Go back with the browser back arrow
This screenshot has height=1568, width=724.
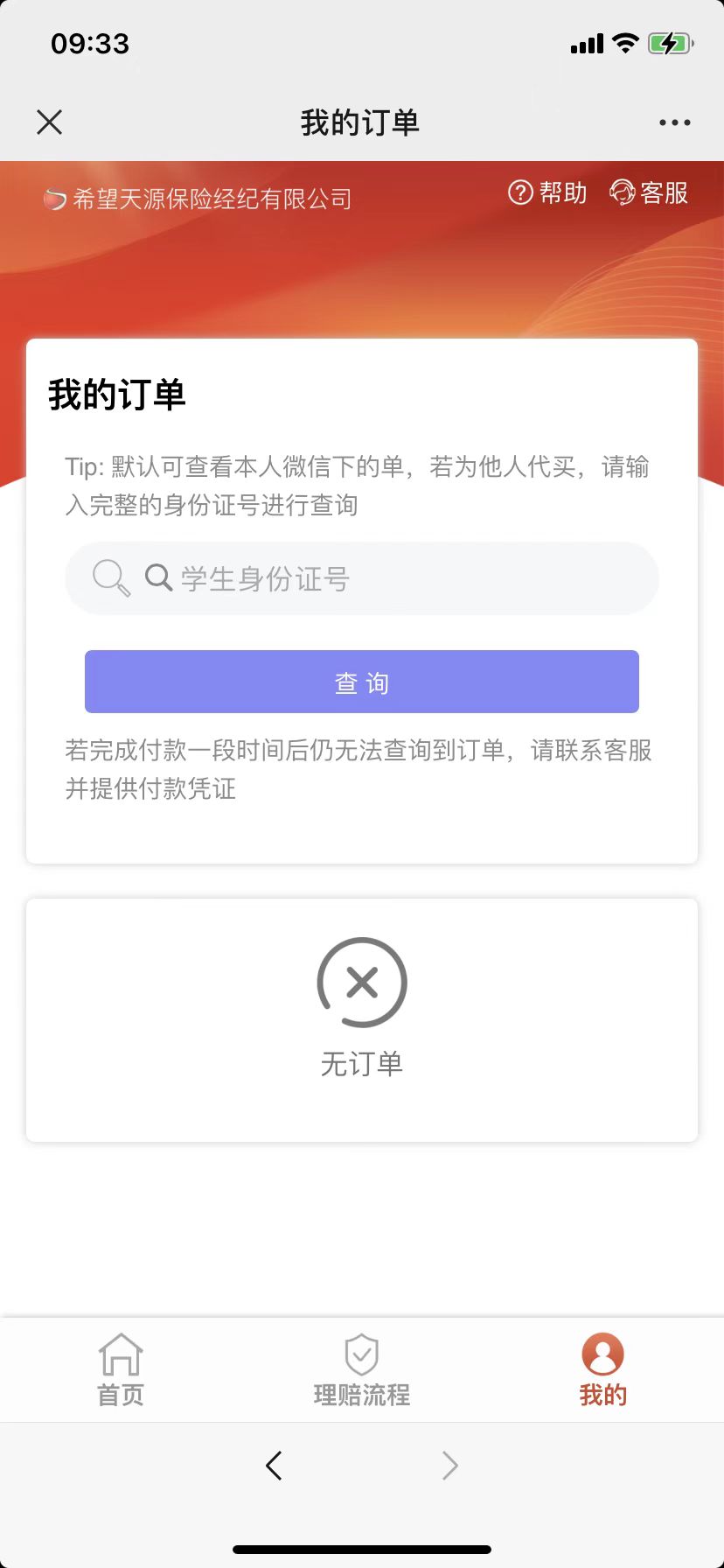tap(274, 1465)
